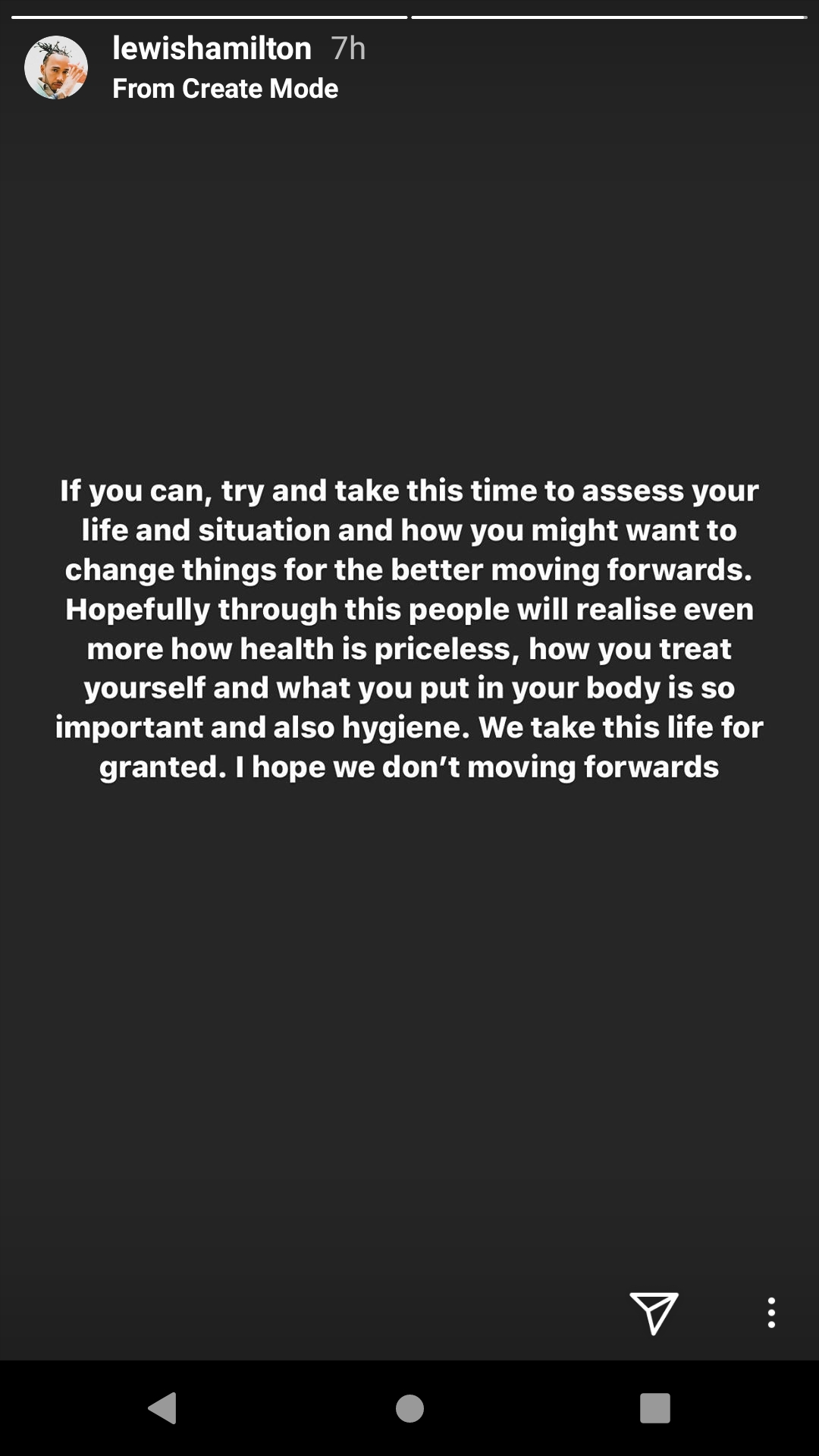Open recent apps via the square button
This screenshot has height=1456, width=819.
[655, 1408]
